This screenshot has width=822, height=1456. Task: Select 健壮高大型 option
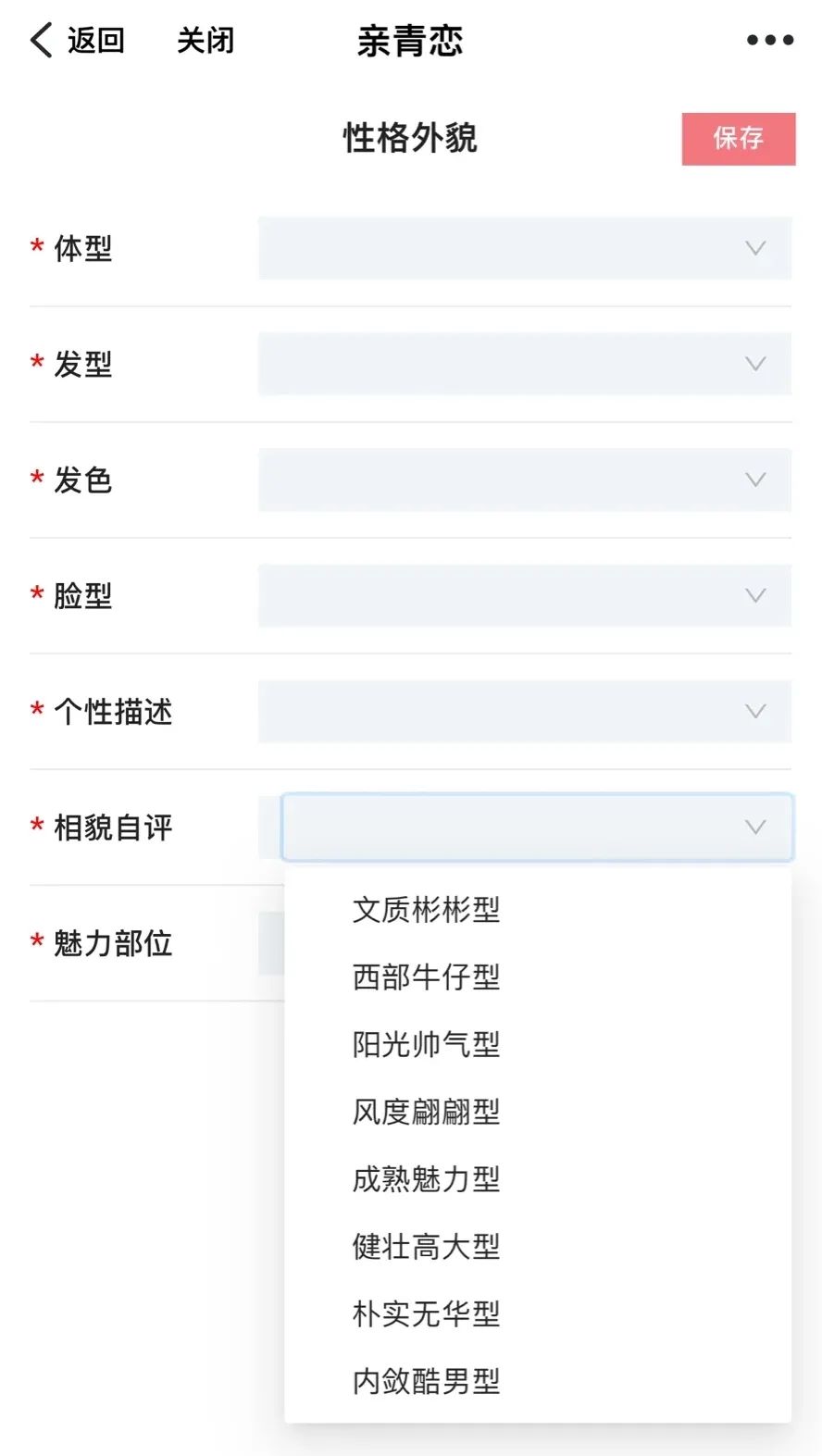click(426, 1247)
